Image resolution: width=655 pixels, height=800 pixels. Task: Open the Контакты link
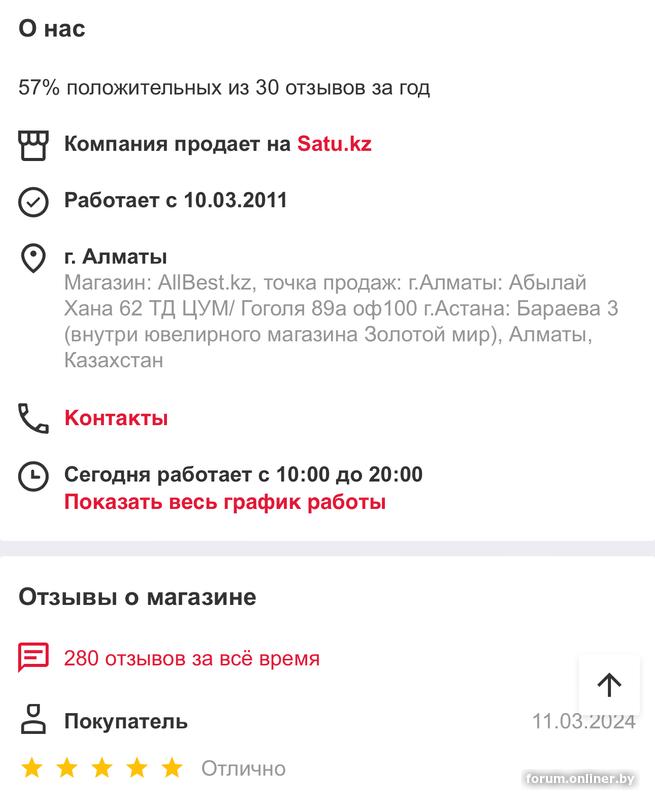pos(116,418)
